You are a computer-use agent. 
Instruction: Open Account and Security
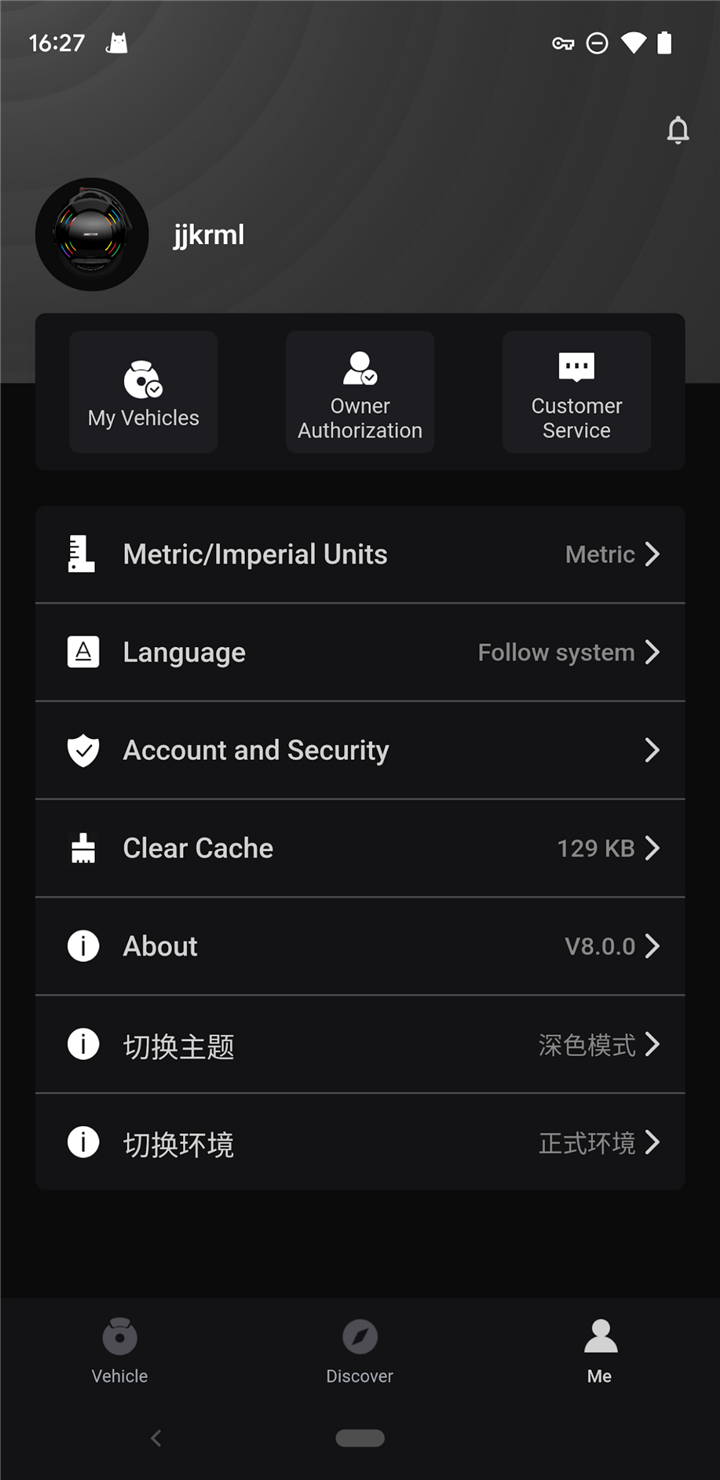pyautogui.click(x=360, y=750)
